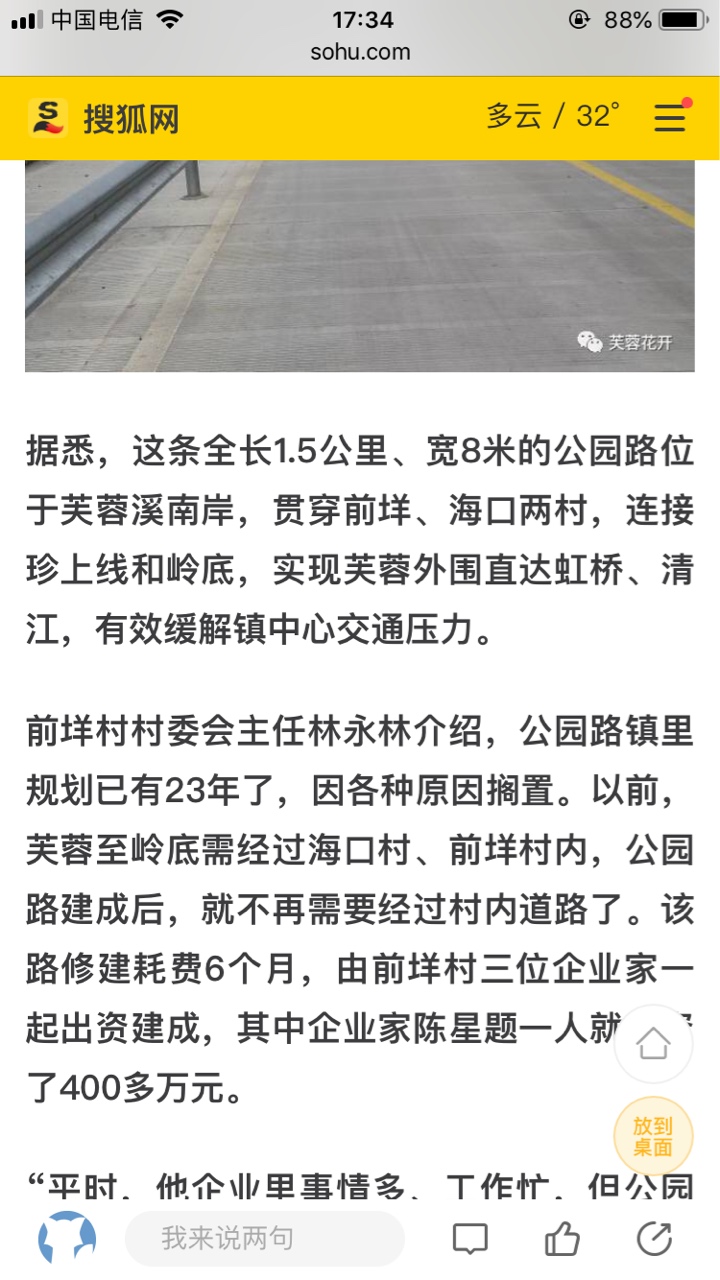The image size is (720, 1280).
Task: Share this article
Action: pos(654,1239)
